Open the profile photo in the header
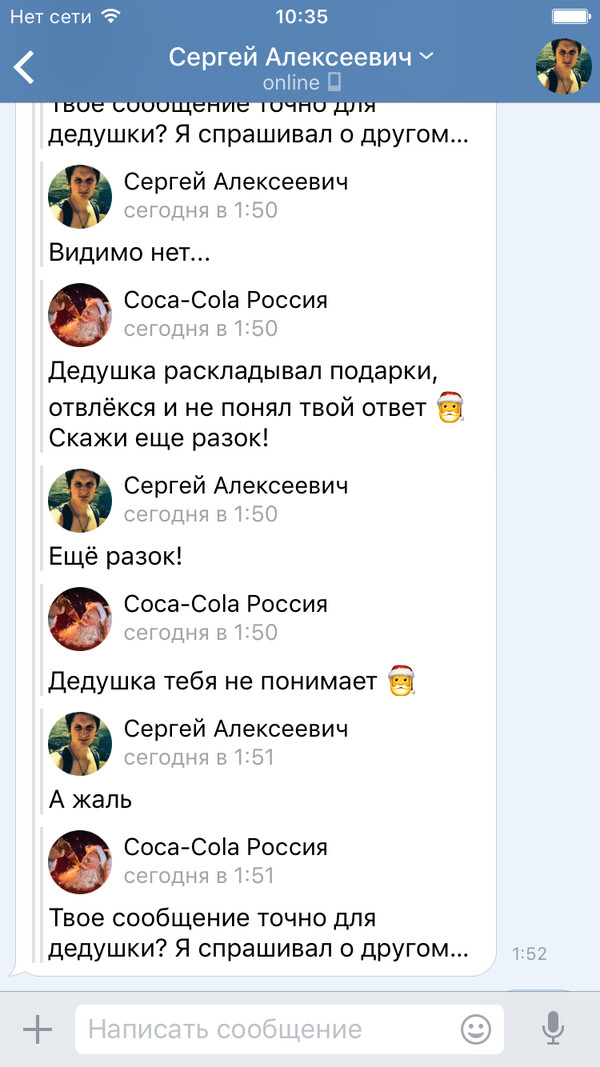 [563, 67]
